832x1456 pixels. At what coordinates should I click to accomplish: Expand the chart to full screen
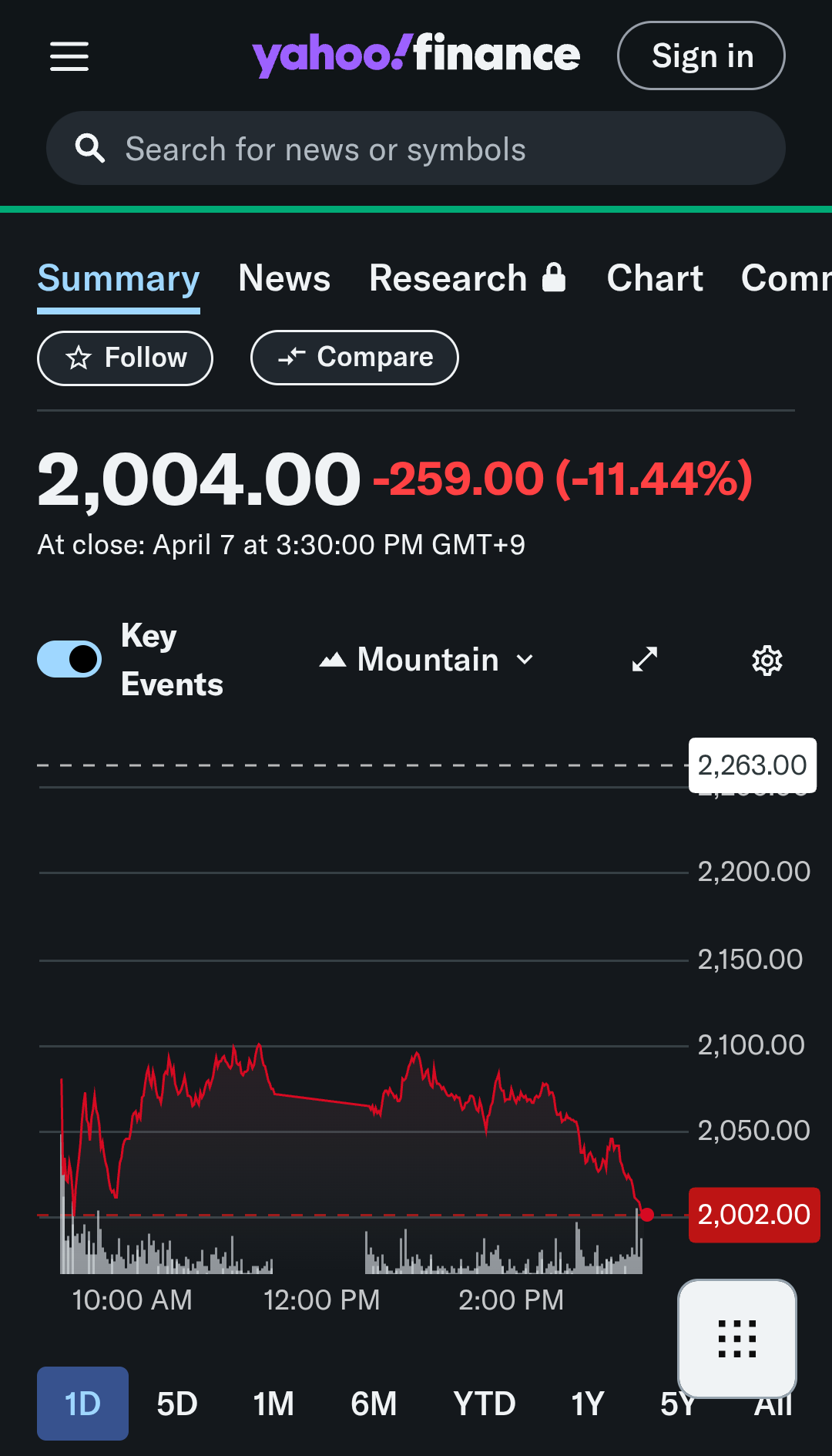pos(645,660)
